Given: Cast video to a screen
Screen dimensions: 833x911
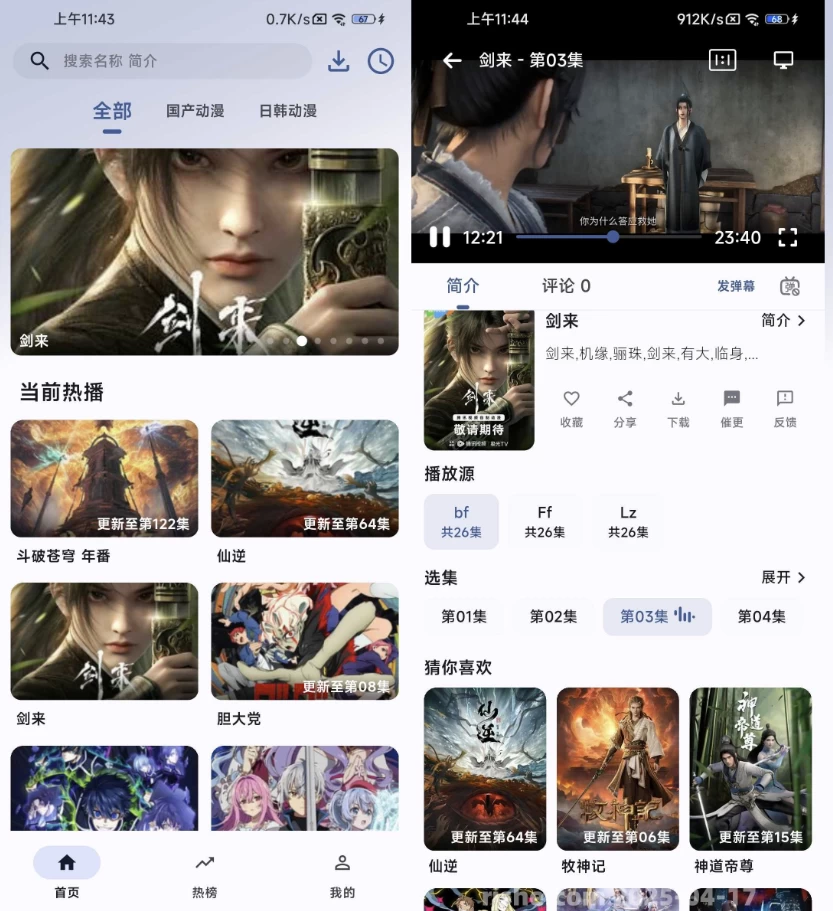Looking at the screenshot, I should point(783,60).
